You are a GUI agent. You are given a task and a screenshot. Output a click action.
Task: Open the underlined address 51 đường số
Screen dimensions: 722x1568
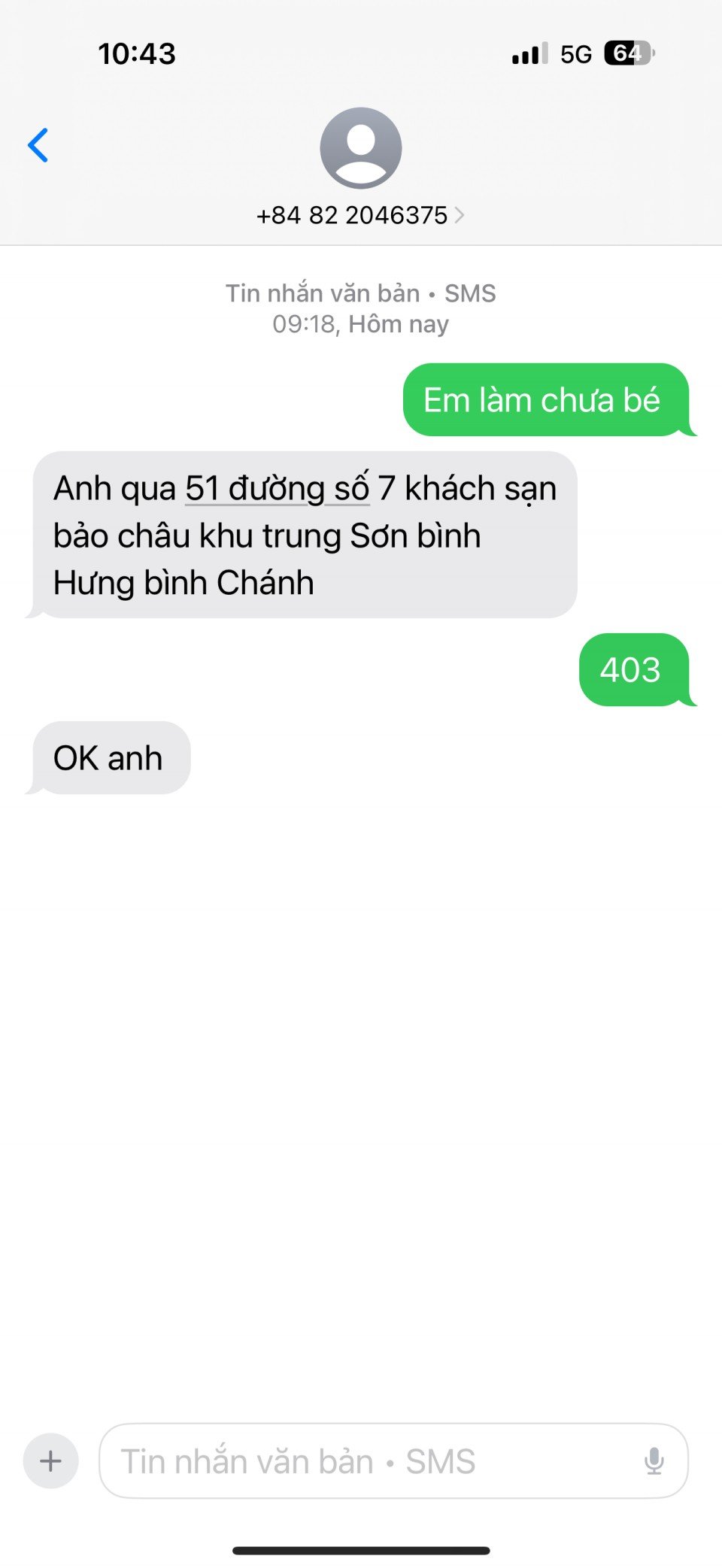277,489
